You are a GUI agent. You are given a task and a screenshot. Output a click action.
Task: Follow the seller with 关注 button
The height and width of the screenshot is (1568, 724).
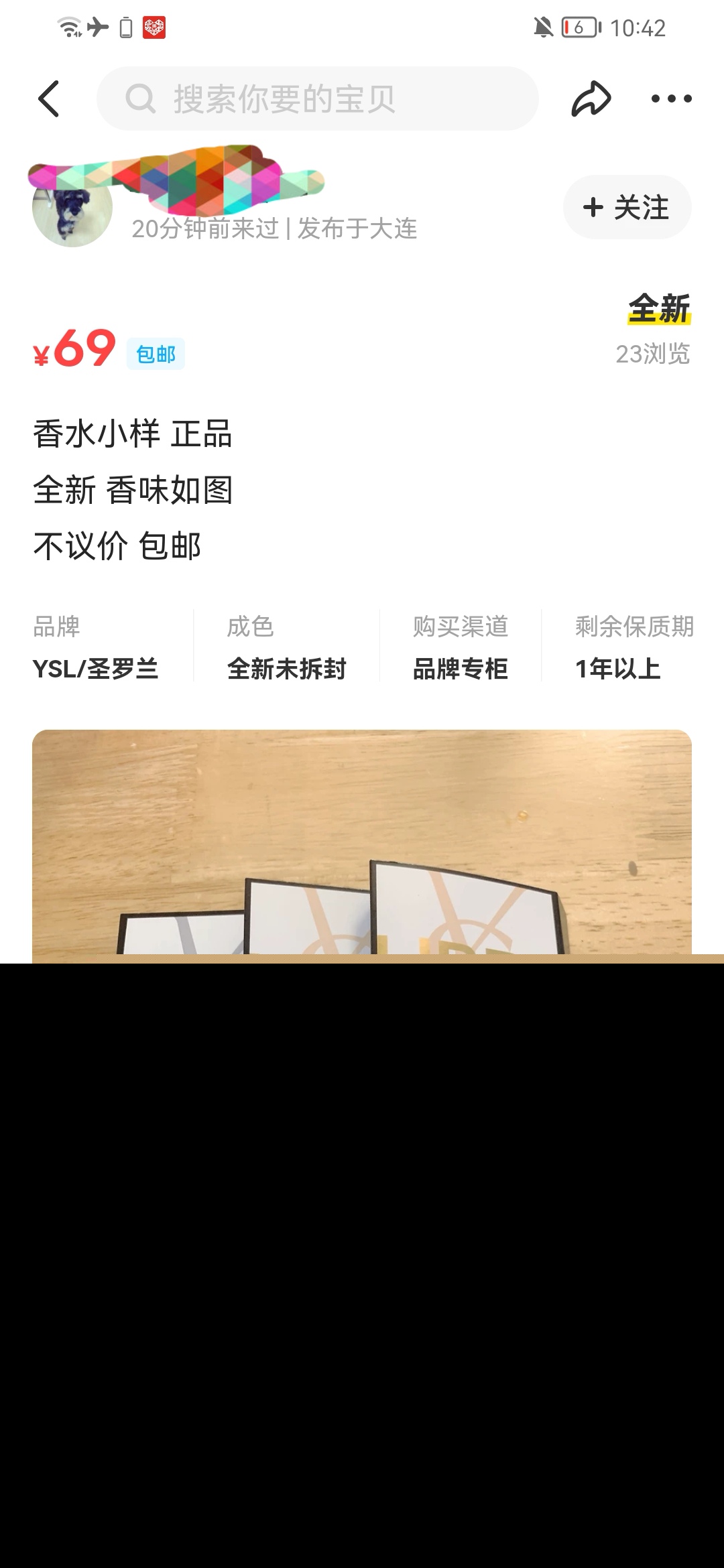tap(627, 207)
